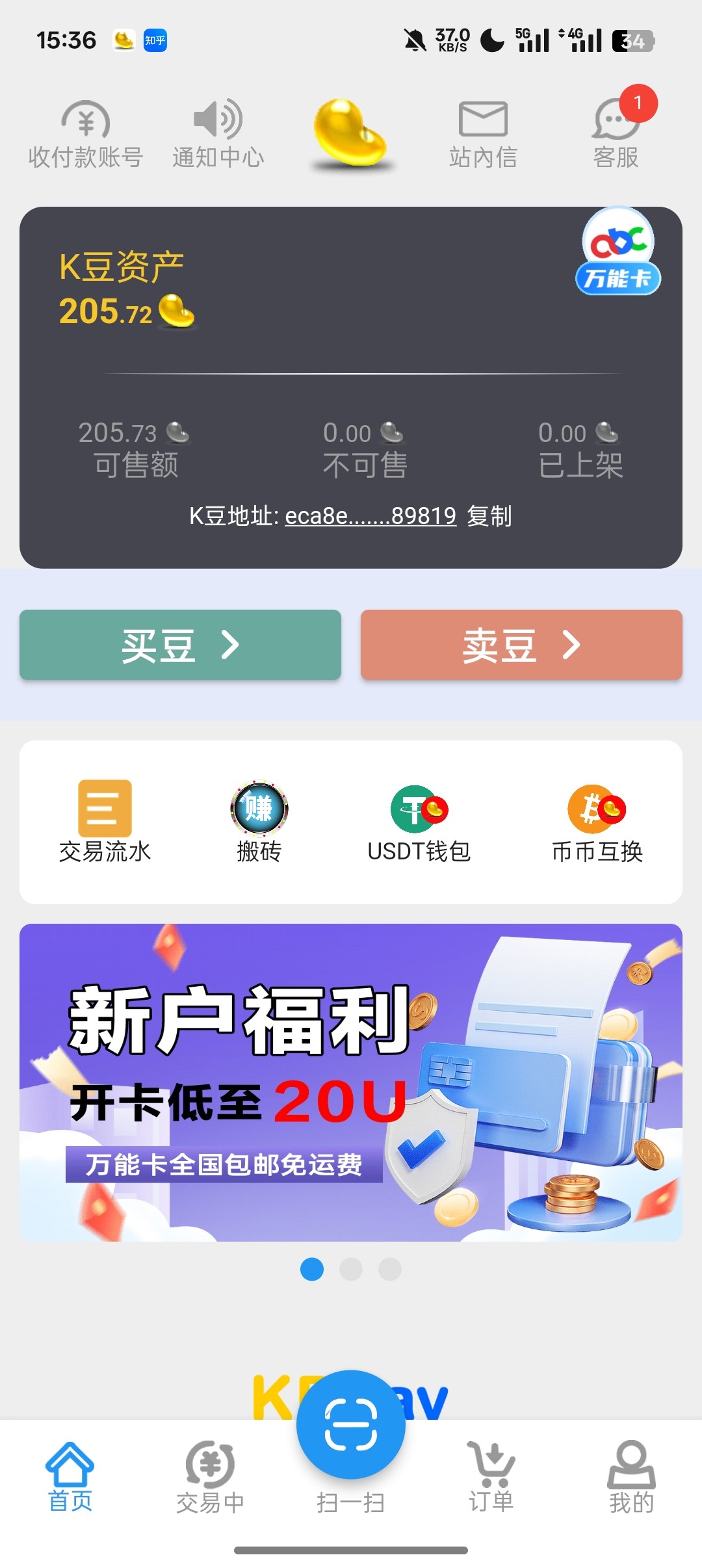
Task: Tap the K豆地址 underlined address text
Action: [x=369, y=517]
